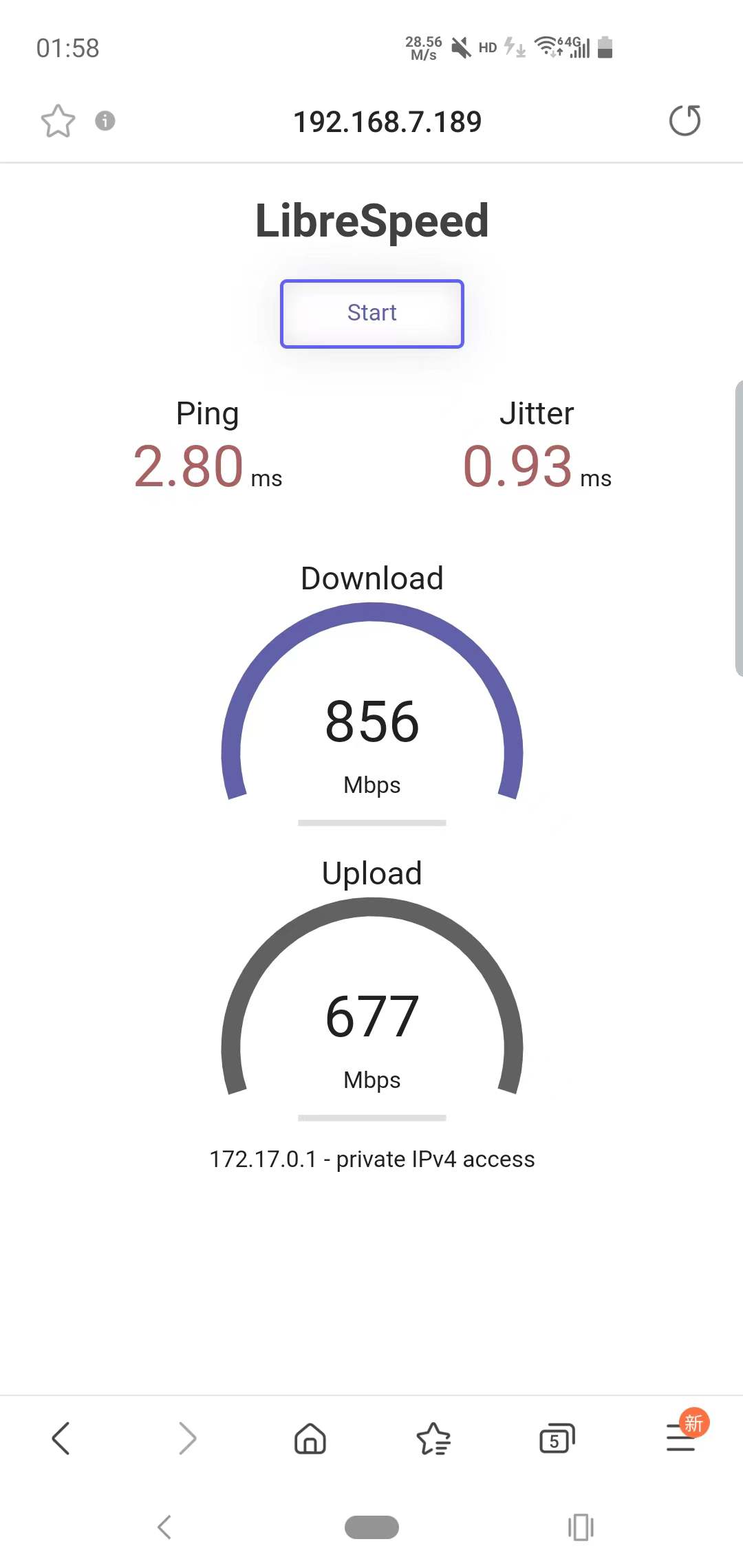Start the LibreSpeed test
The width and height of the screenshot is (743, 1568).
371,314
